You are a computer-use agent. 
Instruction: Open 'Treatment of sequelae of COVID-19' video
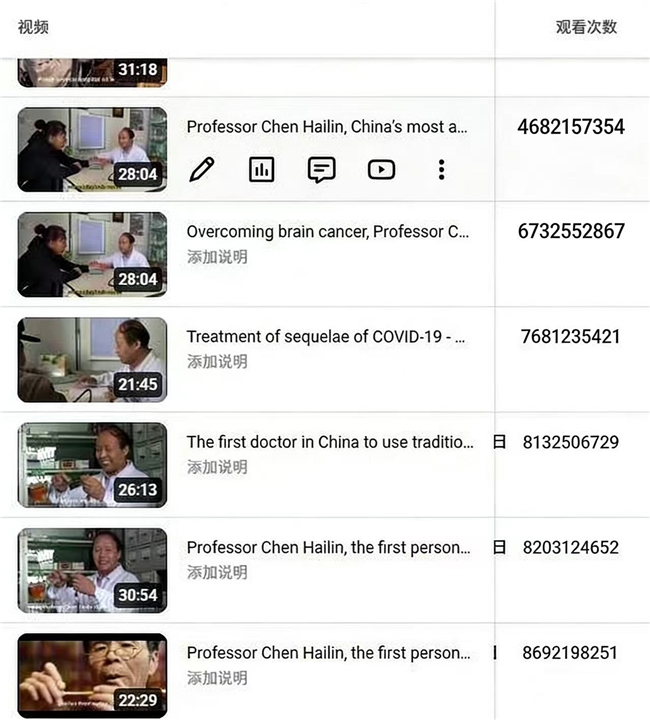325,337
